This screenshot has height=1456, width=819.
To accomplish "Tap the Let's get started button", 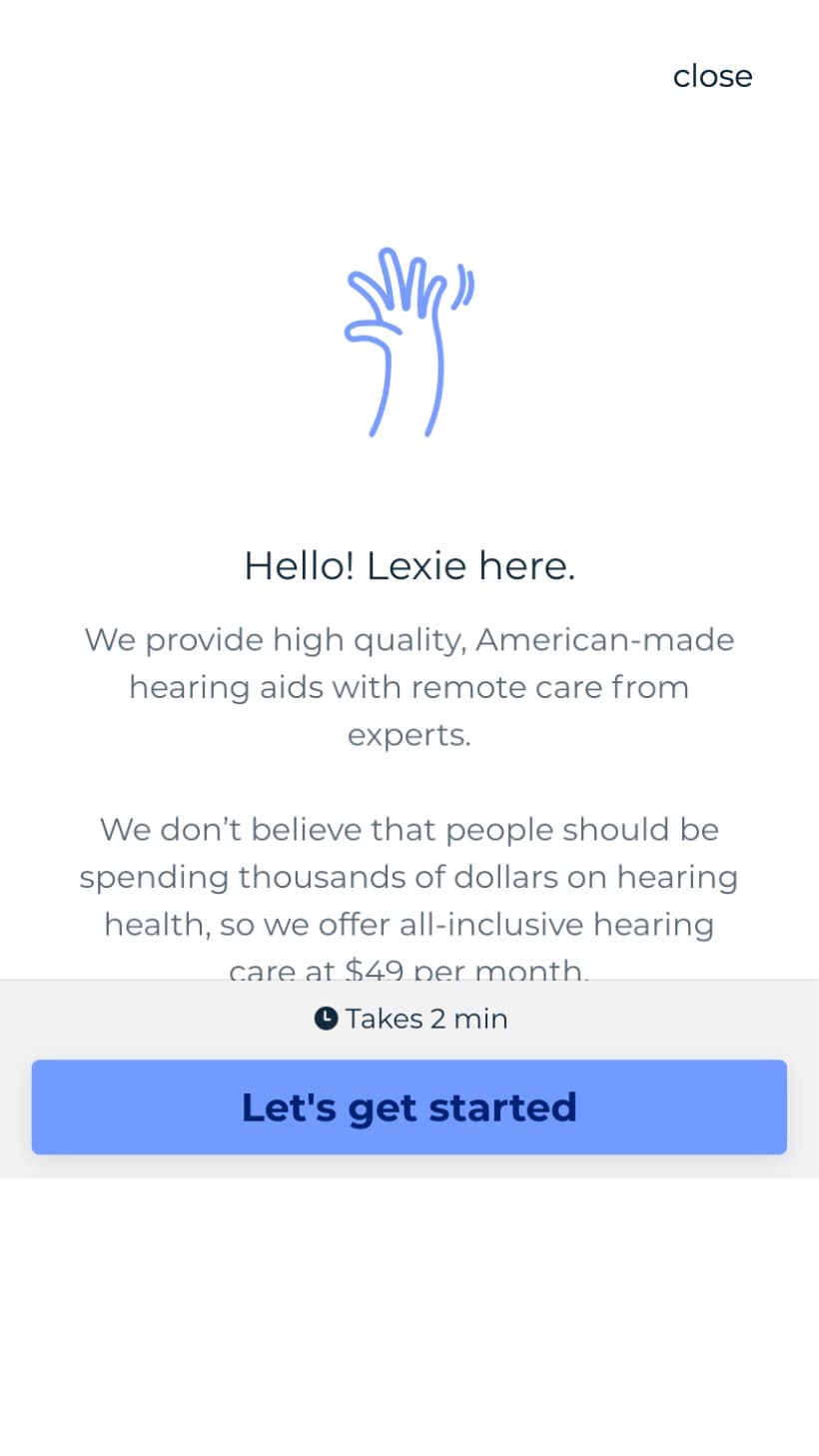I will pyautogui.click(x=409, y=1106).
